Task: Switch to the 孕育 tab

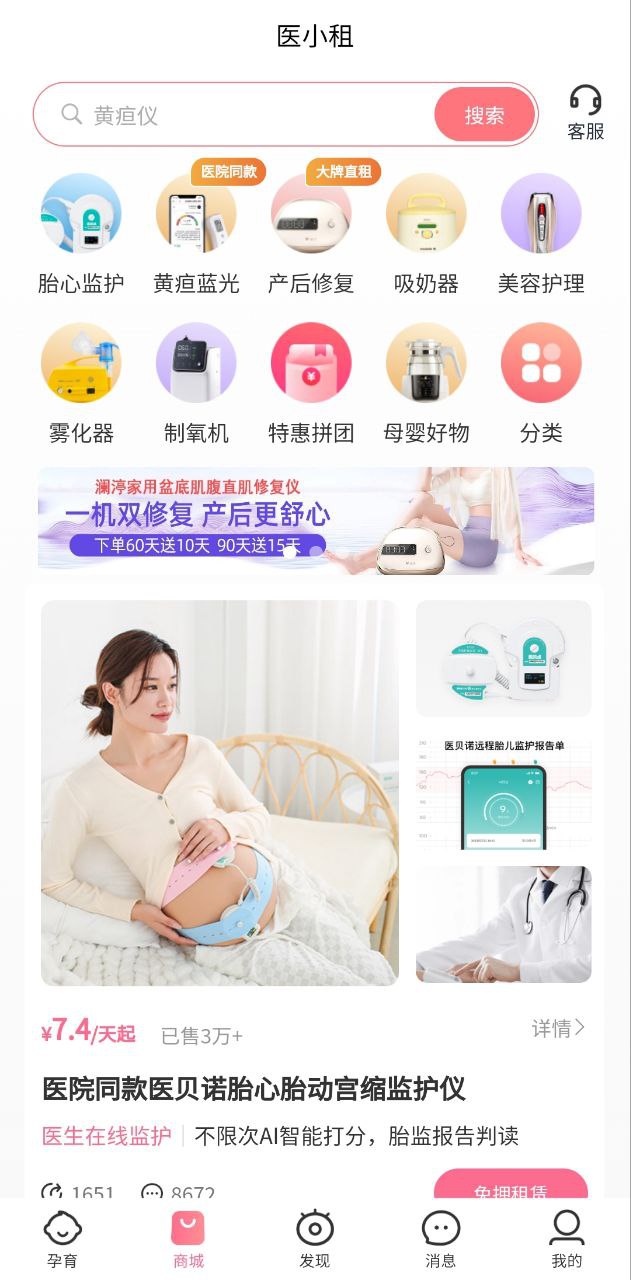Action: [62, 1239]
